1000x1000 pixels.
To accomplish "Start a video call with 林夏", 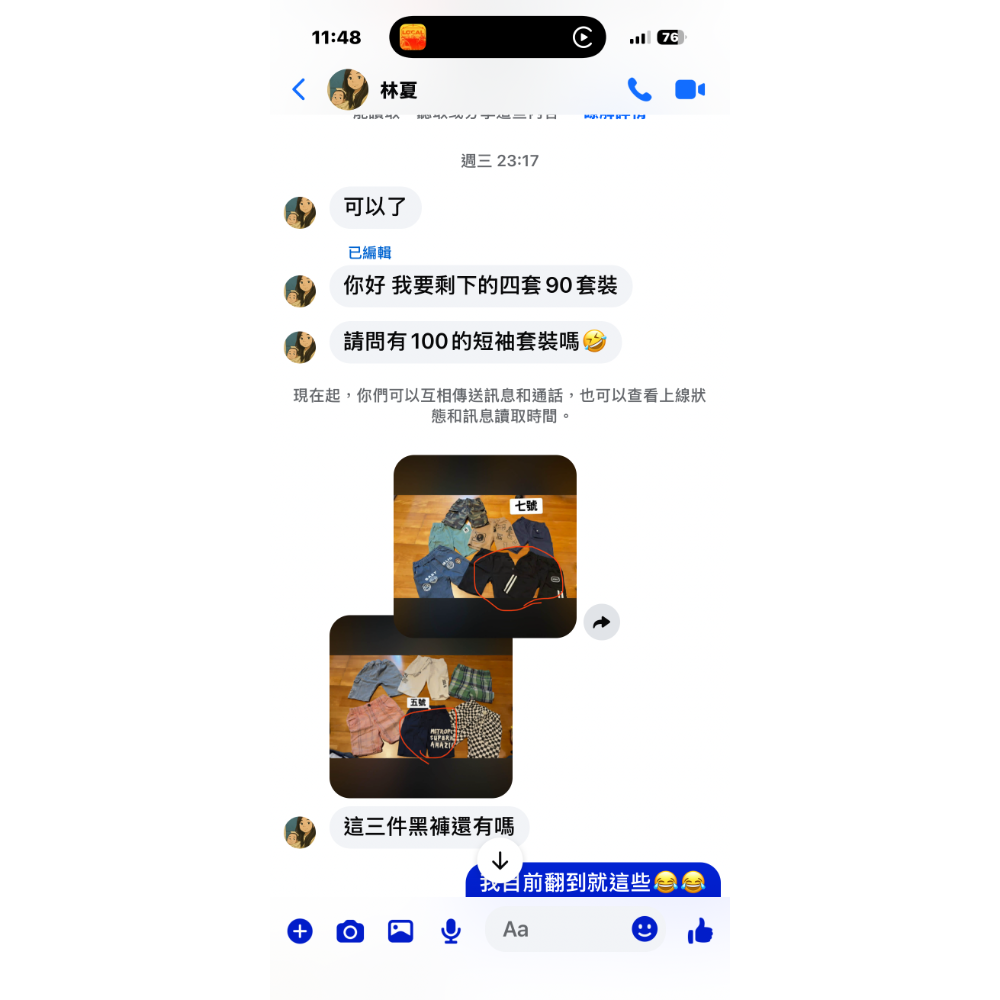I will tap(690, 90).
